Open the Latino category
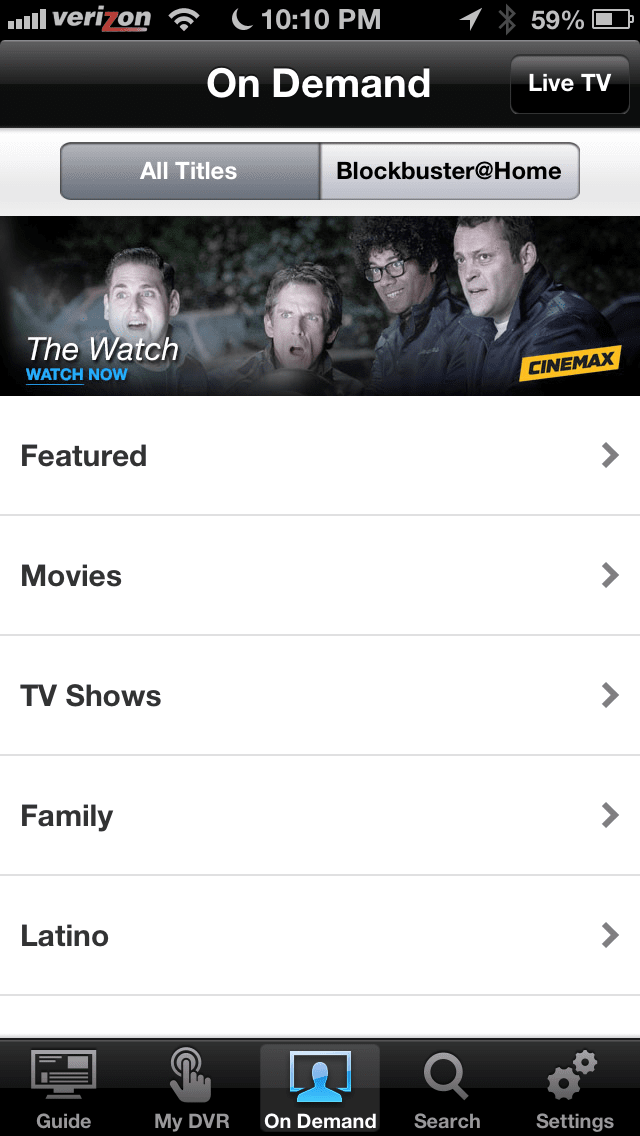The image size is (640, 1136). point(320,936)
